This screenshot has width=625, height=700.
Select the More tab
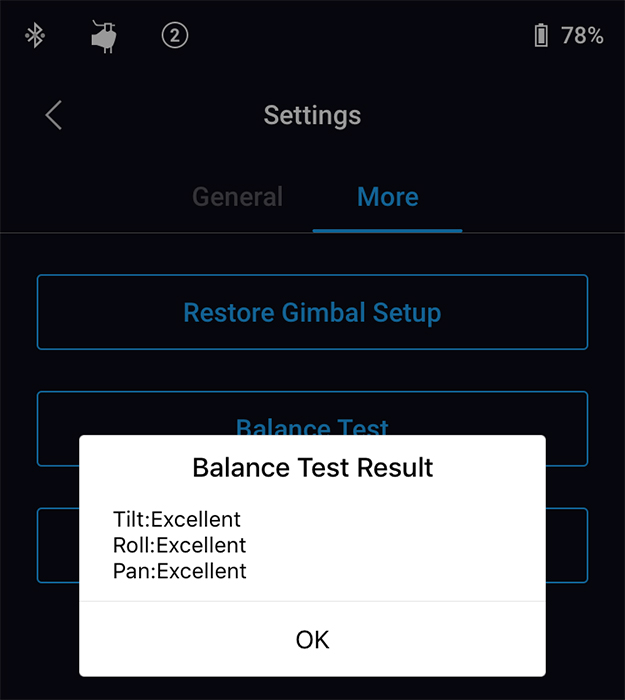pos(387,197)
